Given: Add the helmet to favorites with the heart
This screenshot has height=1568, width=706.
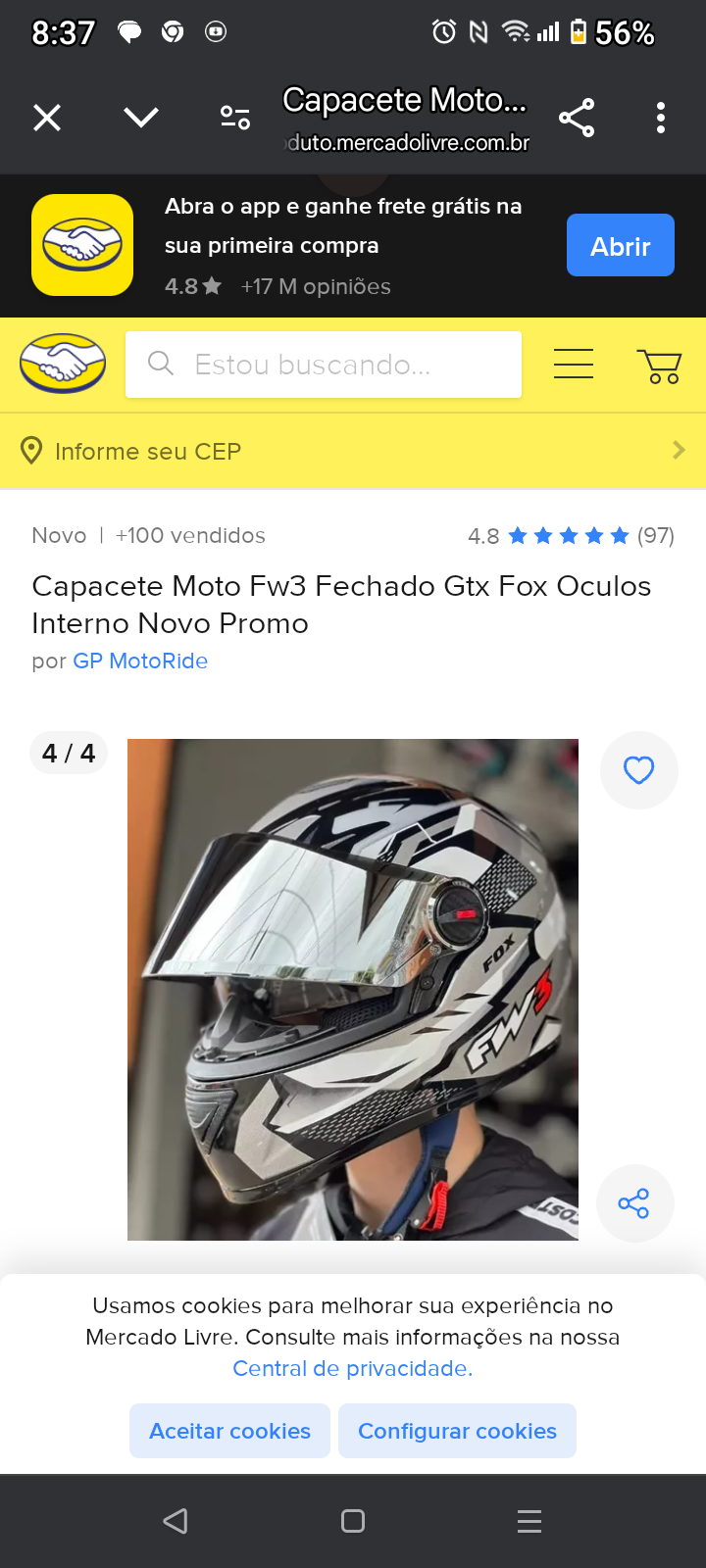Looking at the screenshot, I should (639, 770).
